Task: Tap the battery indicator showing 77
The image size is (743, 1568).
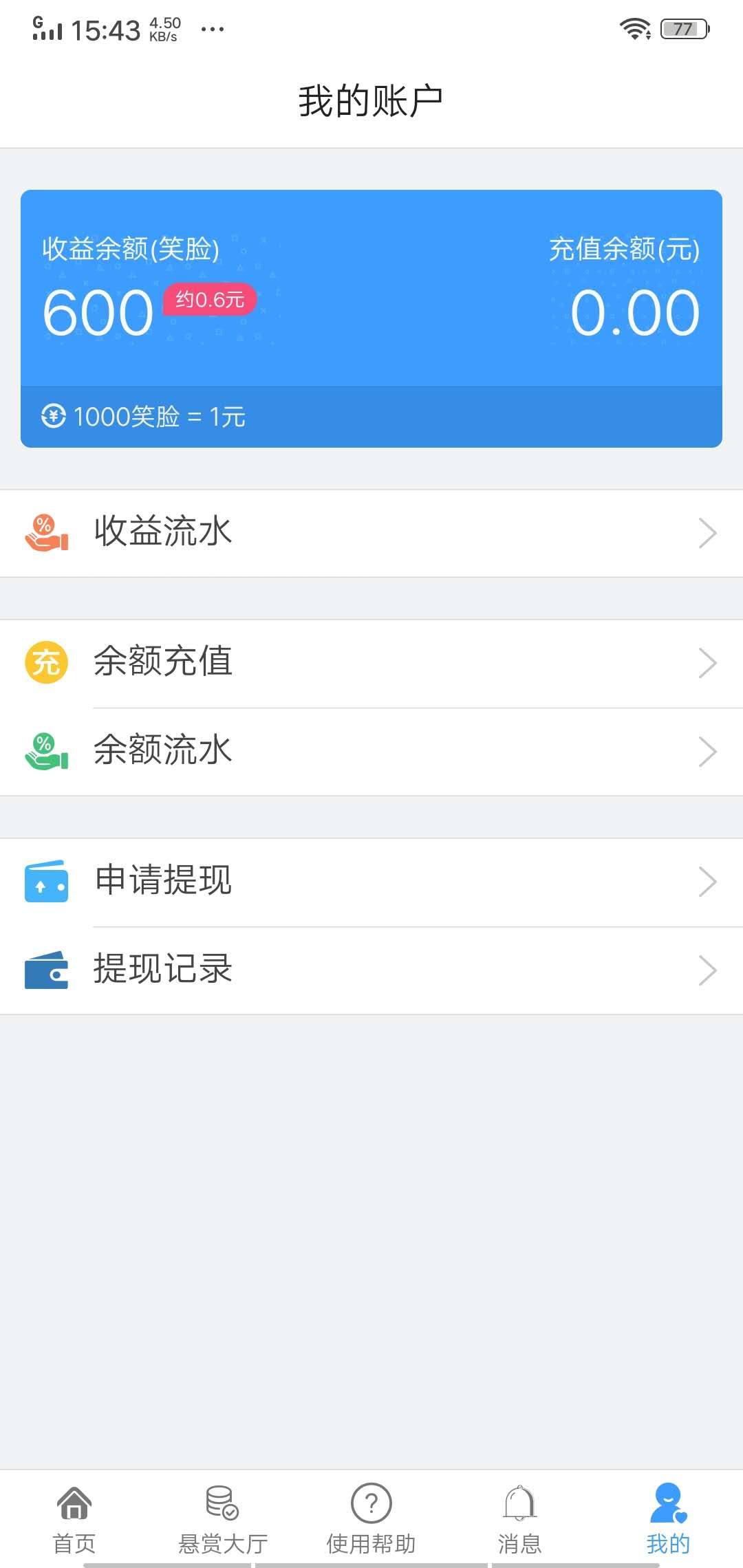Action: pos(683,29)
